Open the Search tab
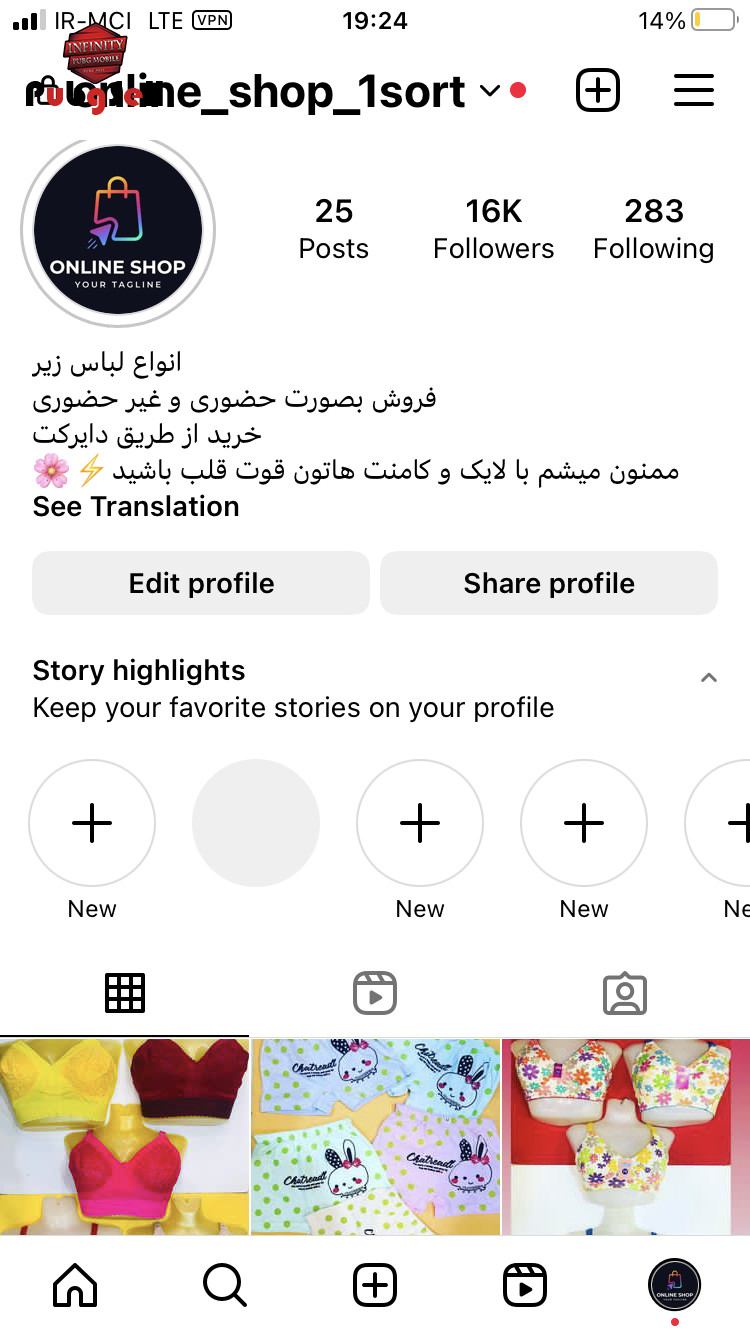 pyautogui.click(x=225, y=1285)
